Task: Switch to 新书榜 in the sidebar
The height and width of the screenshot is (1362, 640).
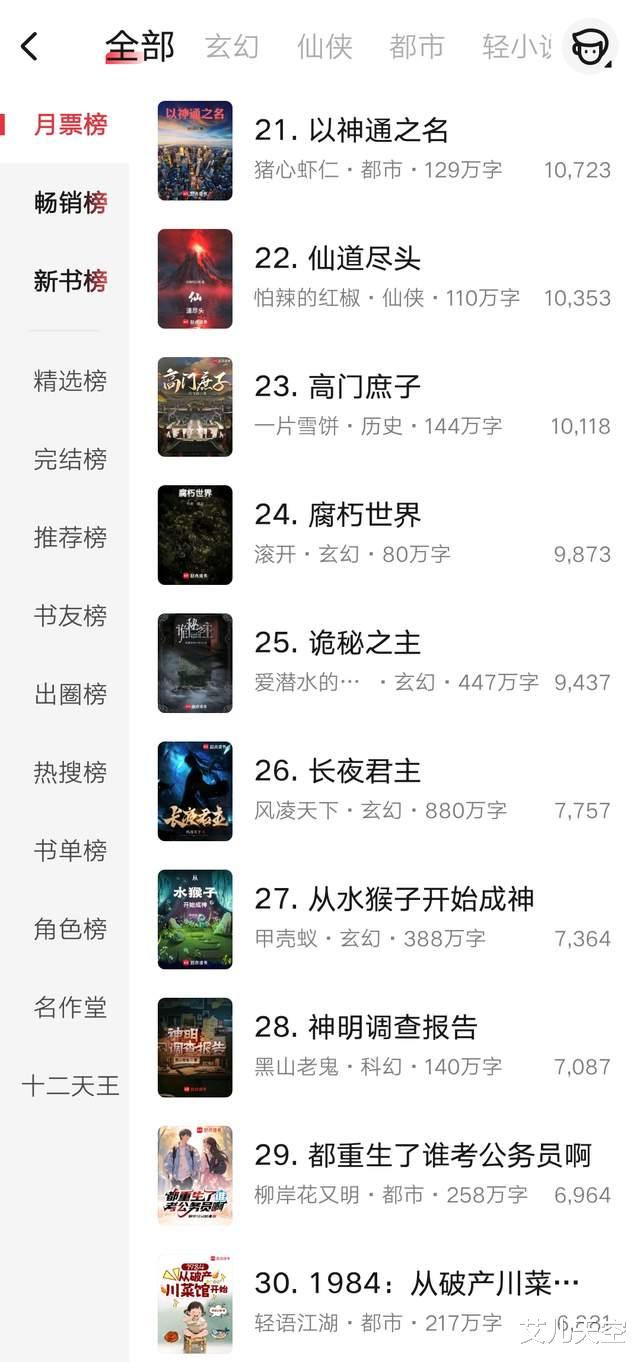Action: (x=70, y=281)
